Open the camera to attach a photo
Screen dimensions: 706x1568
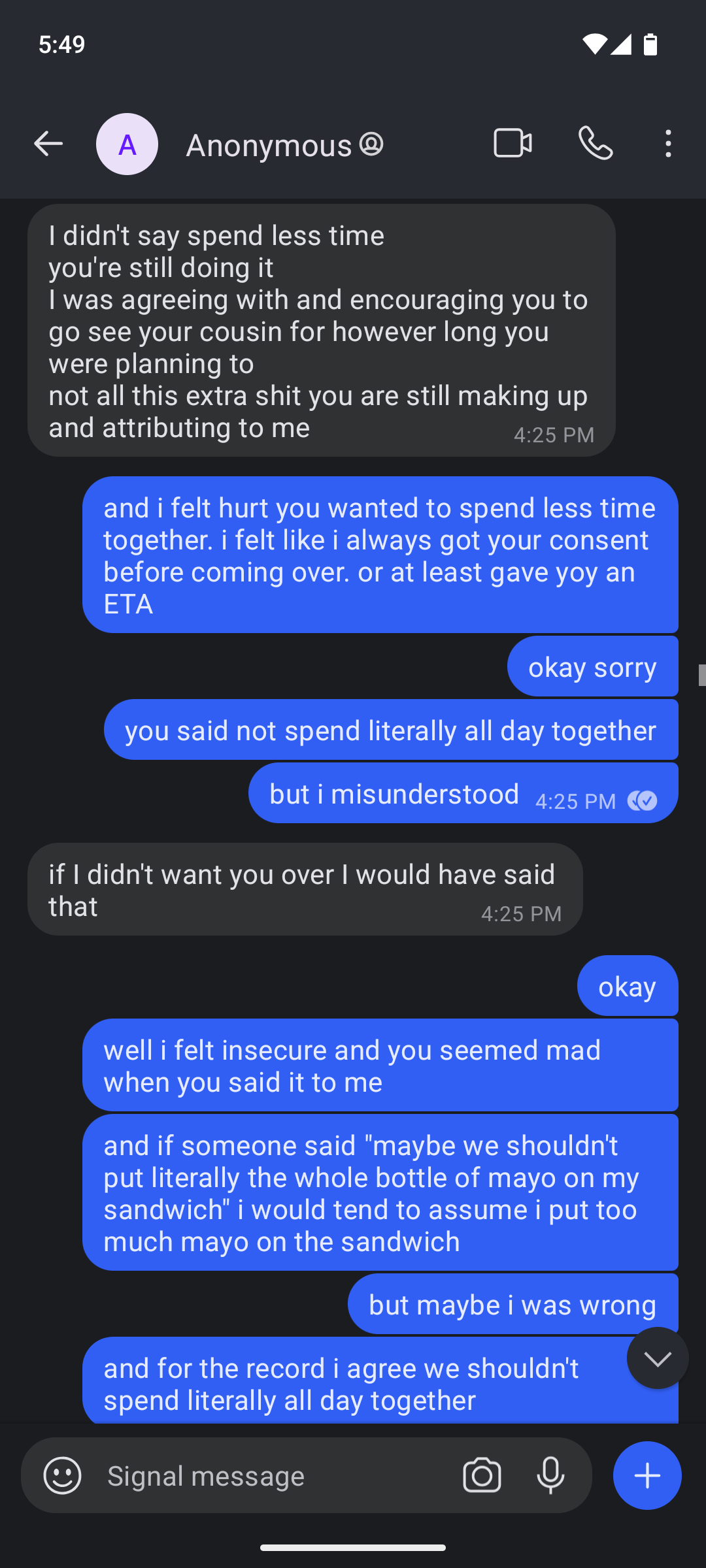pos(482,1475)
